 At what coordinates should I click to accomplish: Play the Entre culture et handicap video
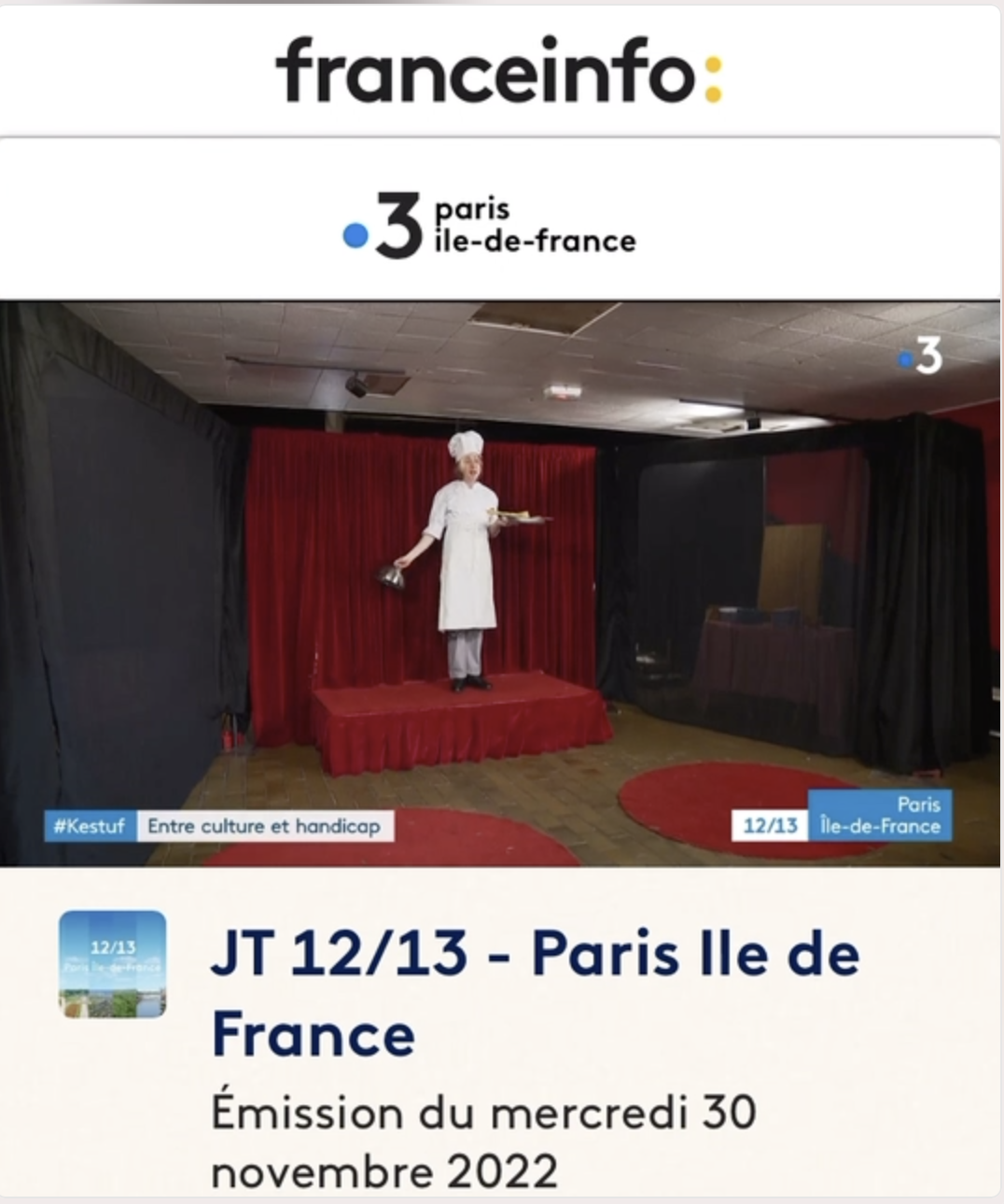(499, 583)
